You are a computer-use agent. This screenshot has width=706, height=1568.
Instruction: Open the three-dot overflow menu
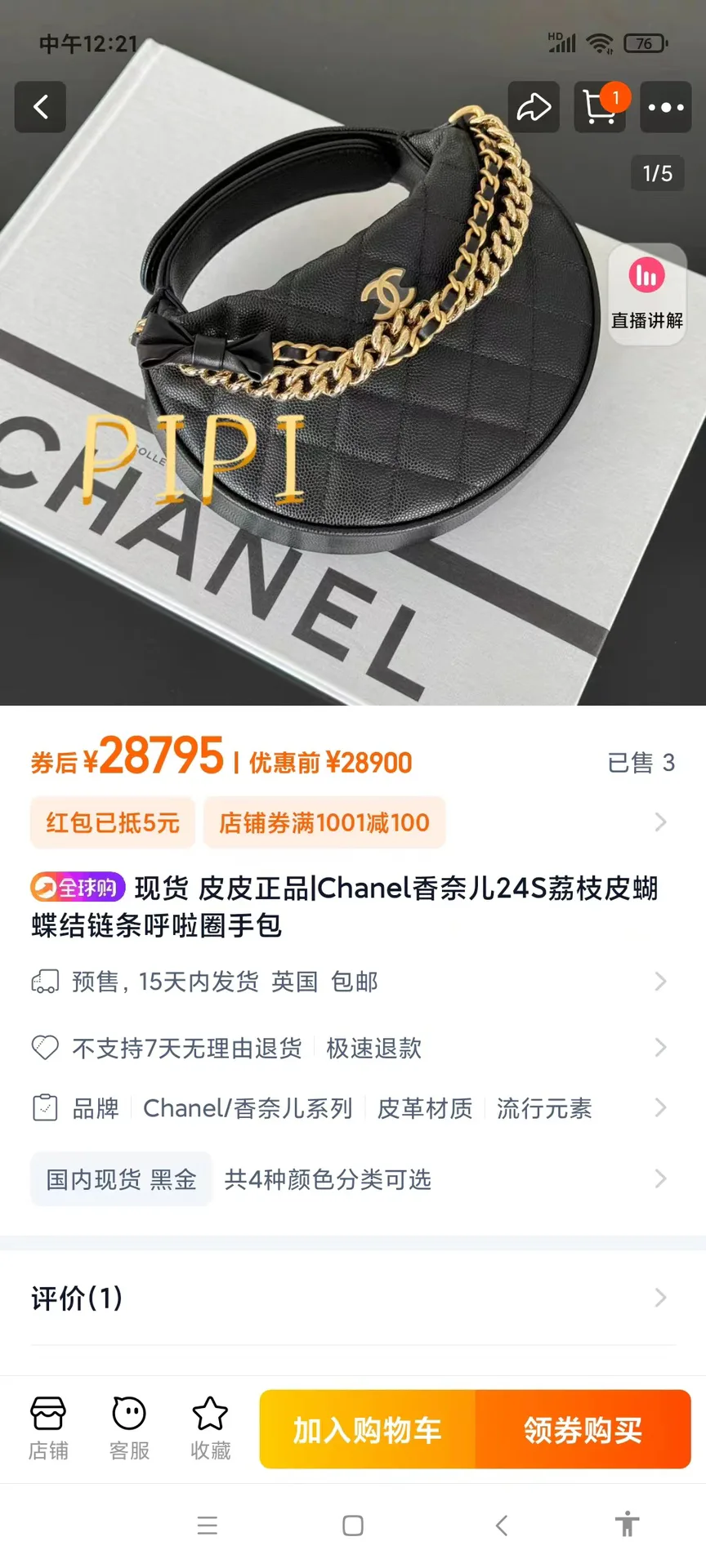tap(666, 107)
